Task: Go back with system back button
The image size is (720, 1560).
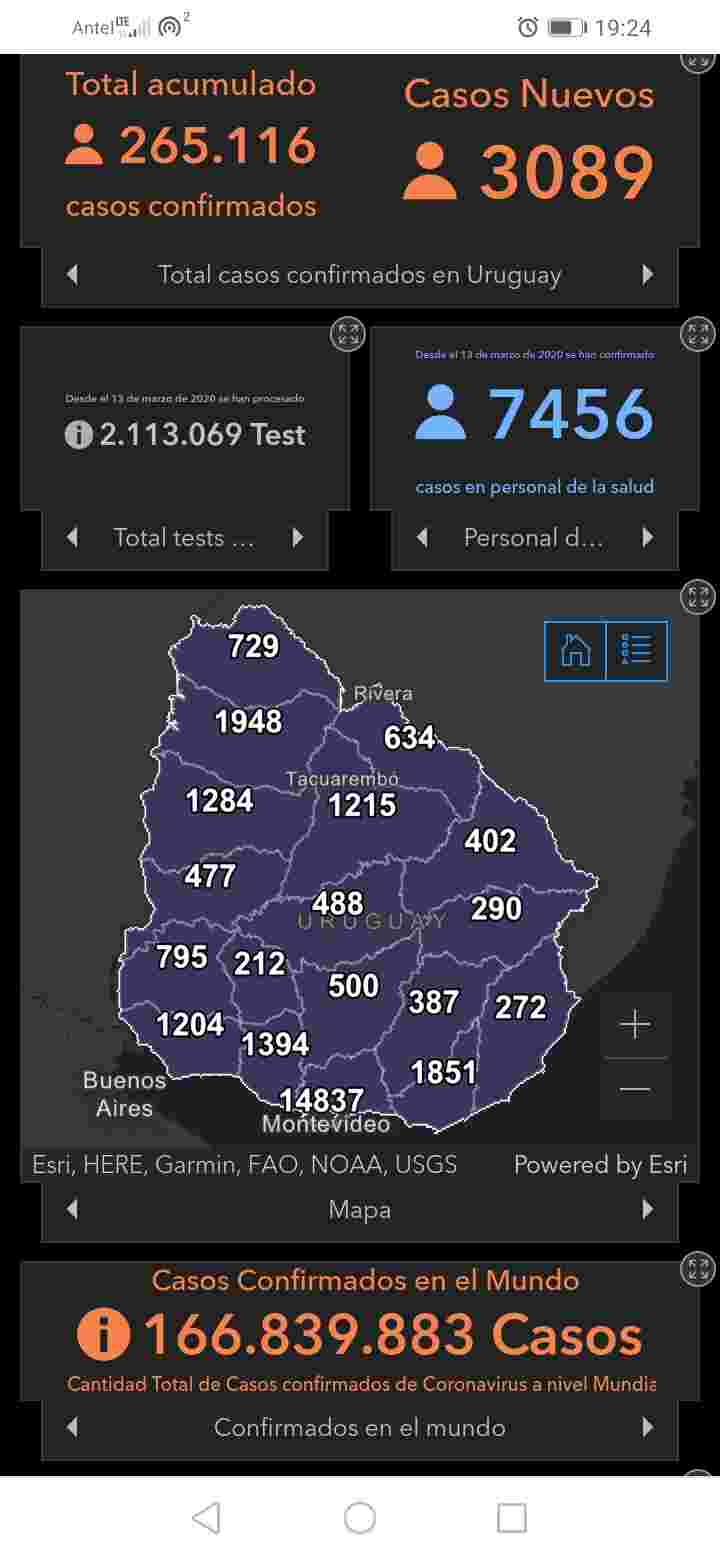Action: (x=206, y=1518)
